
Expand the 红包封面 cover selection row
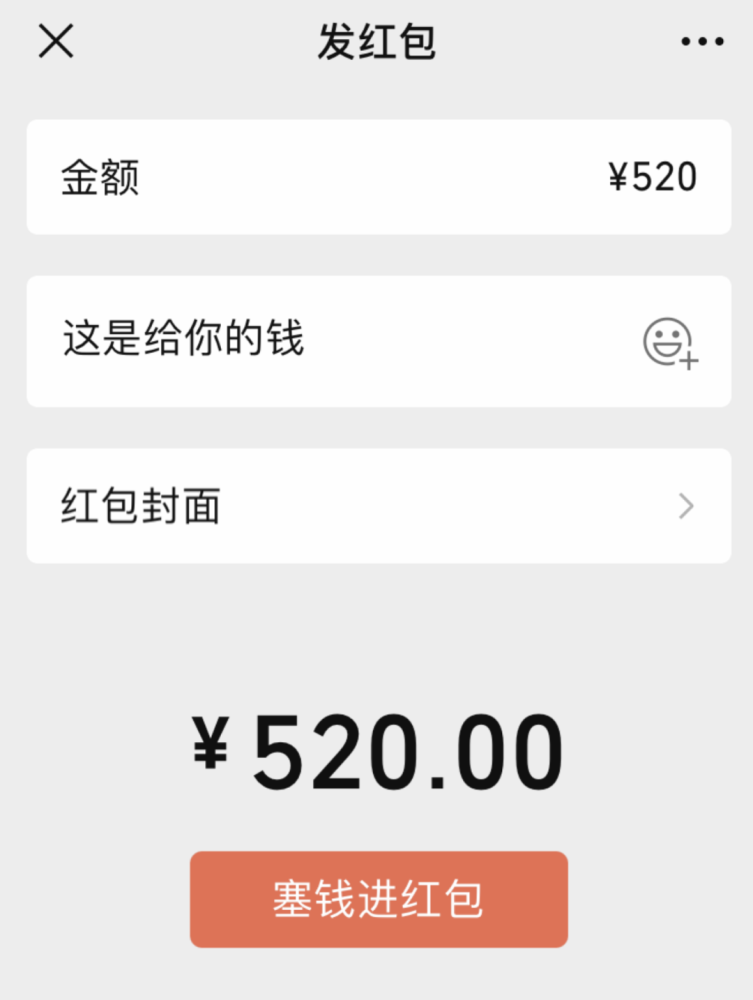(376, 506)
